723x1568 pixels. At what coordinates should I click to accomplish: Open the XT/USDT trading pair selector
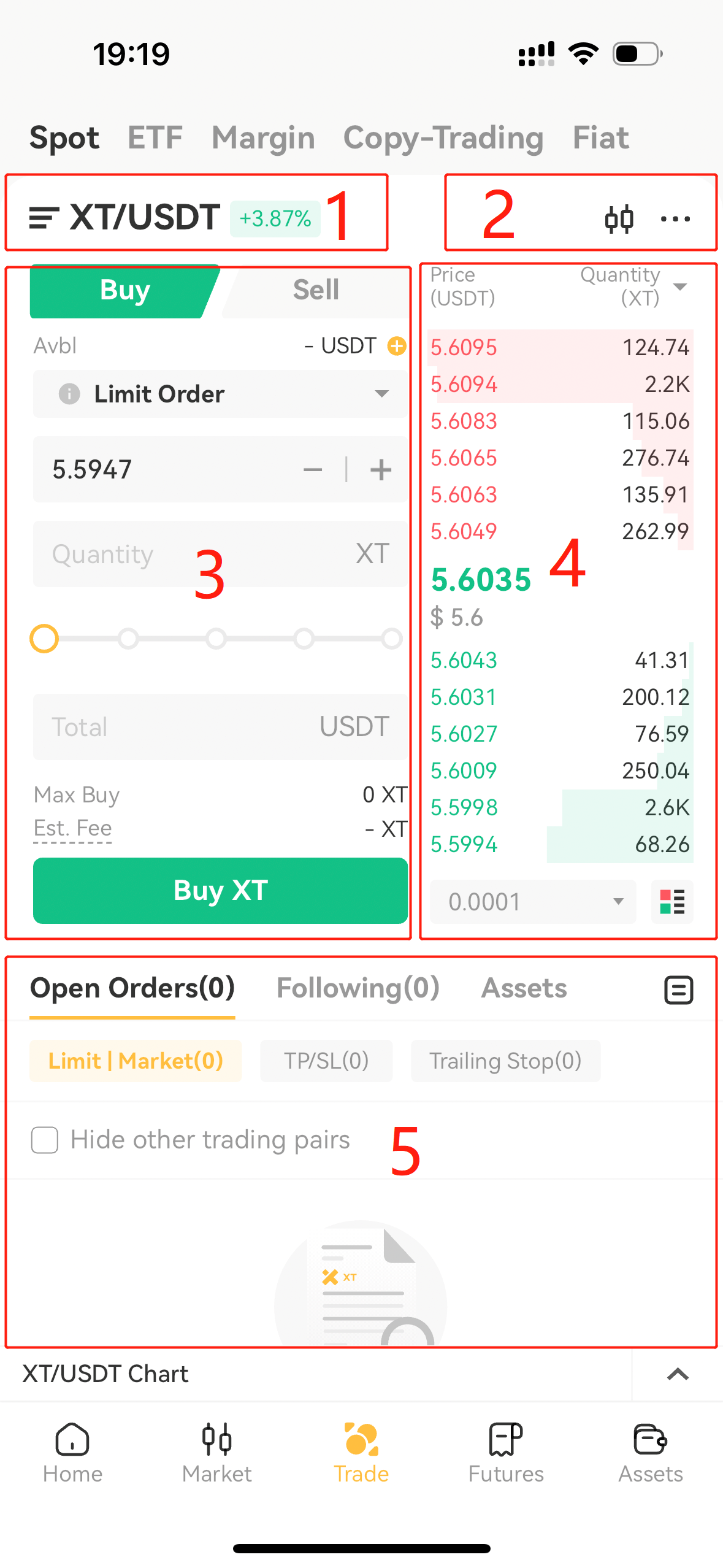pyautogui.click(x=143, y=217)
